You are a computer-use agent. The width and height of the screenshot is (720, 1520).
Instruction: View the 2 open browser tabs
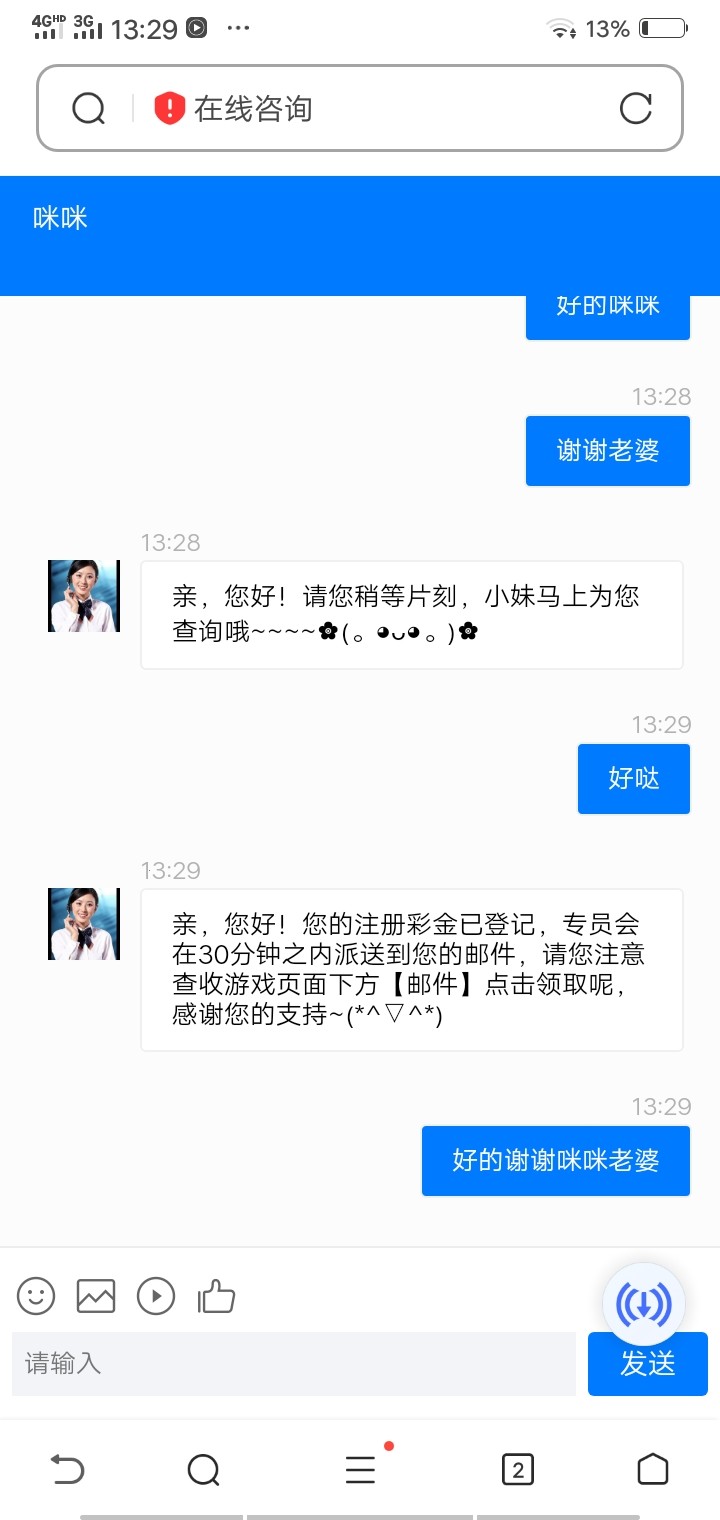click(x=517, y=1469)
